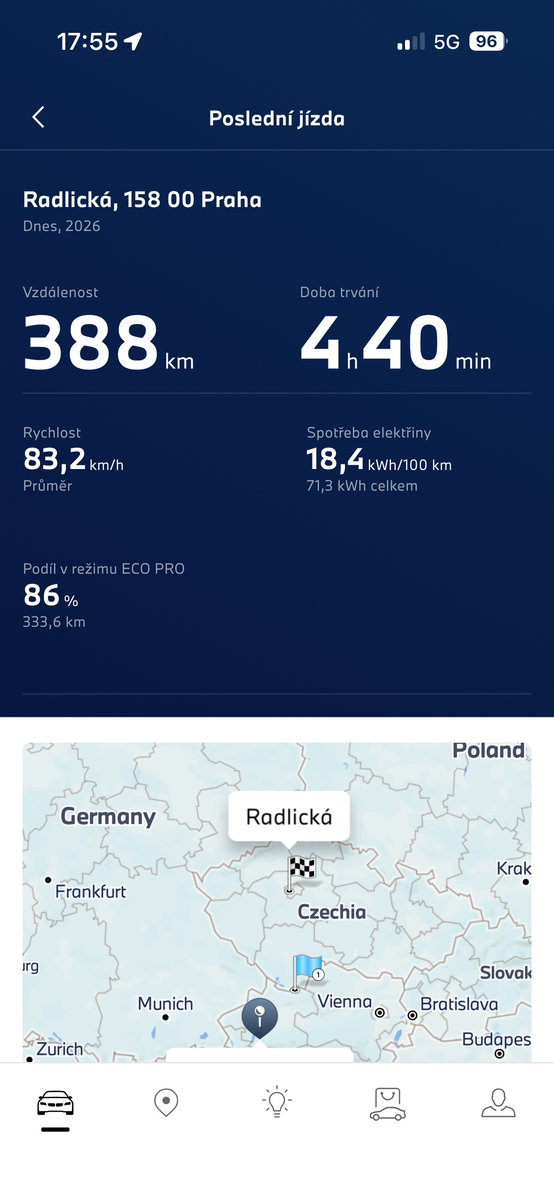
Task: Switch to the profile tab
Action: 498,1103
